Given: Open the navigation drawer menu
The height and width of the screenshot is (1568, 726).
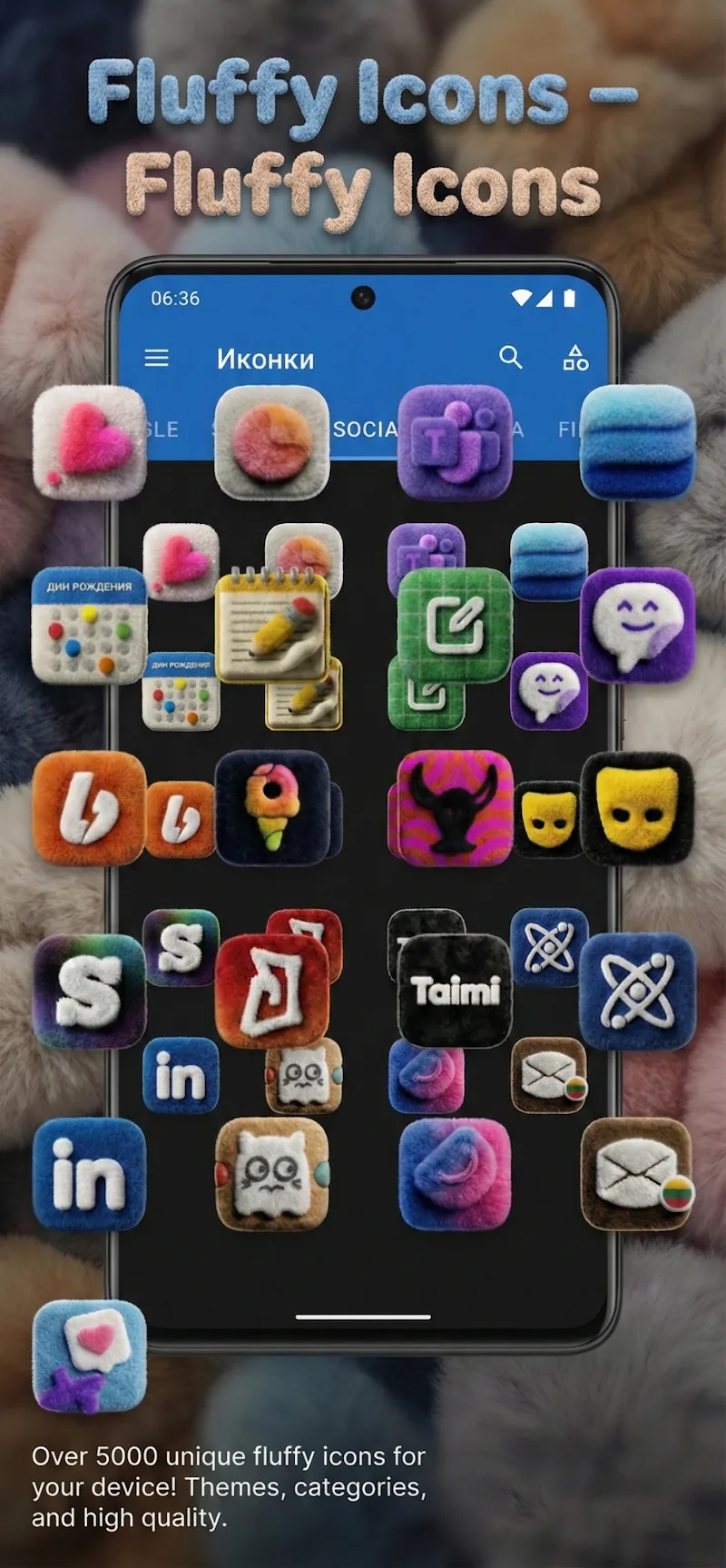Looking at the screenshot, I should (155, 358).
